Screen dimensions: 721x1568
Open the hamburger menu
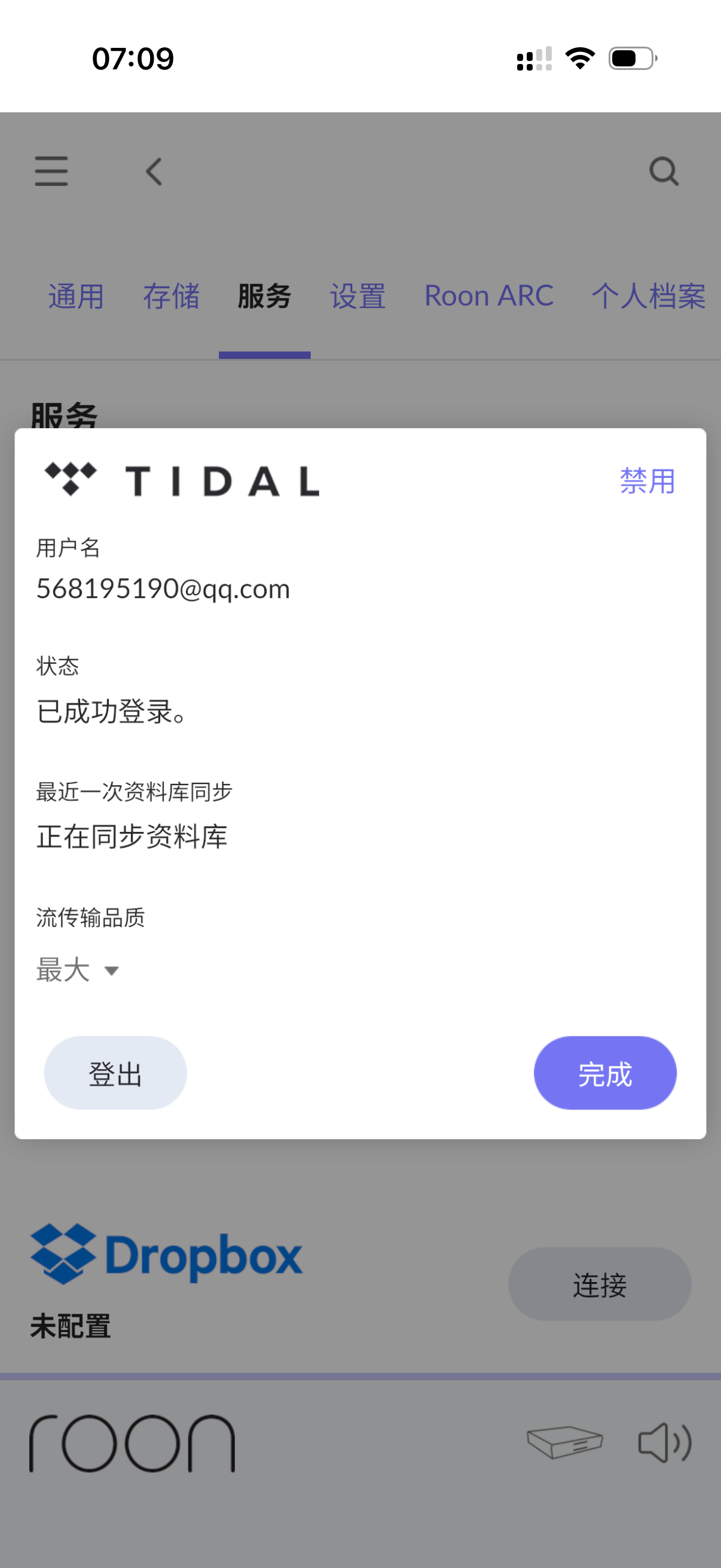[x=51, y=170]
